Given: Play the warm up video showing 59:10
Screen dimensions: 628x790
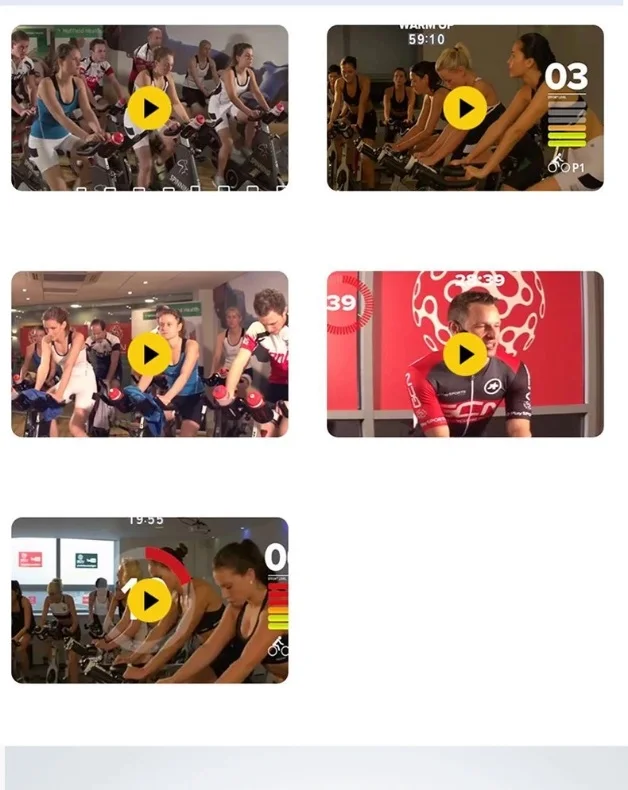Looking at the screenshot, I should tap(465, 108).
